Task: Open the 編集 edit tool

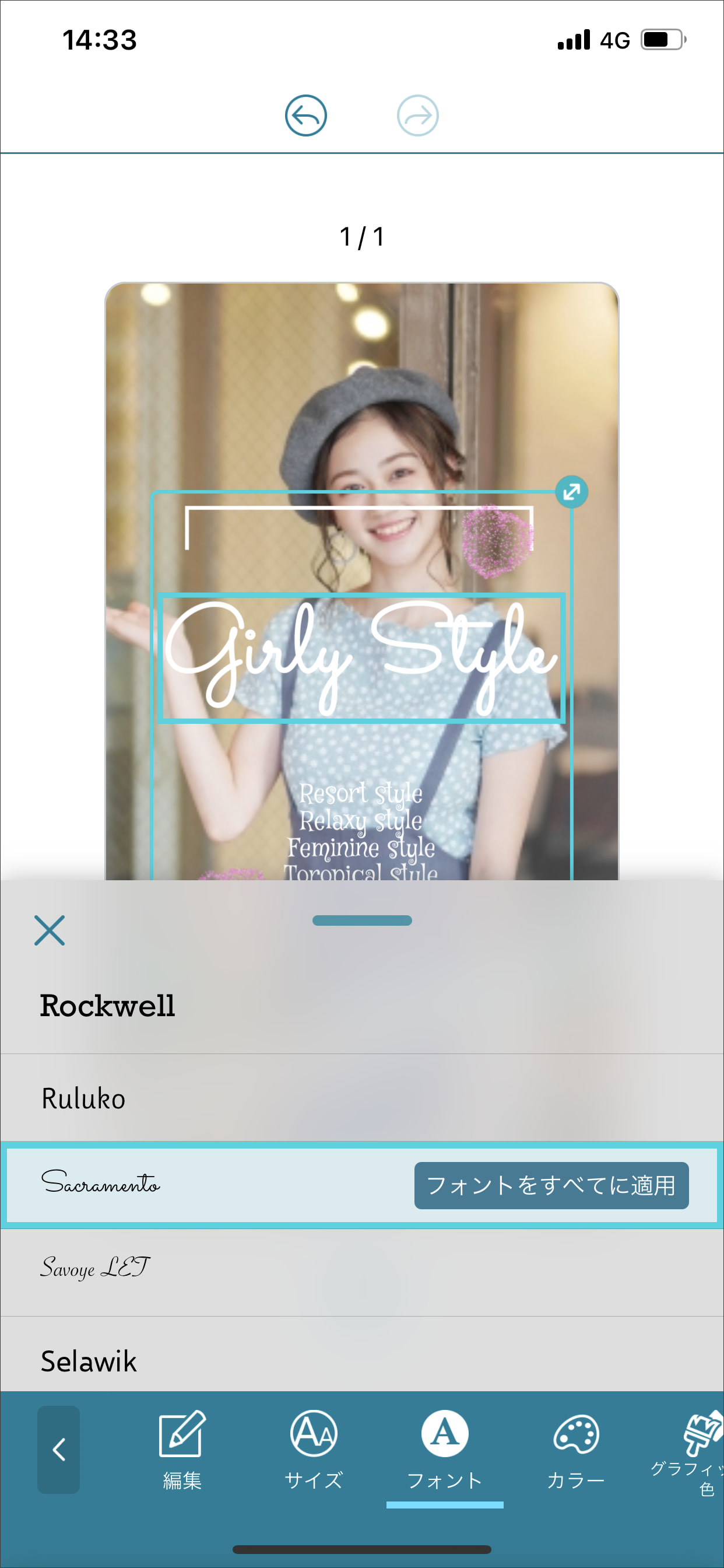Action: [182, 1450]
